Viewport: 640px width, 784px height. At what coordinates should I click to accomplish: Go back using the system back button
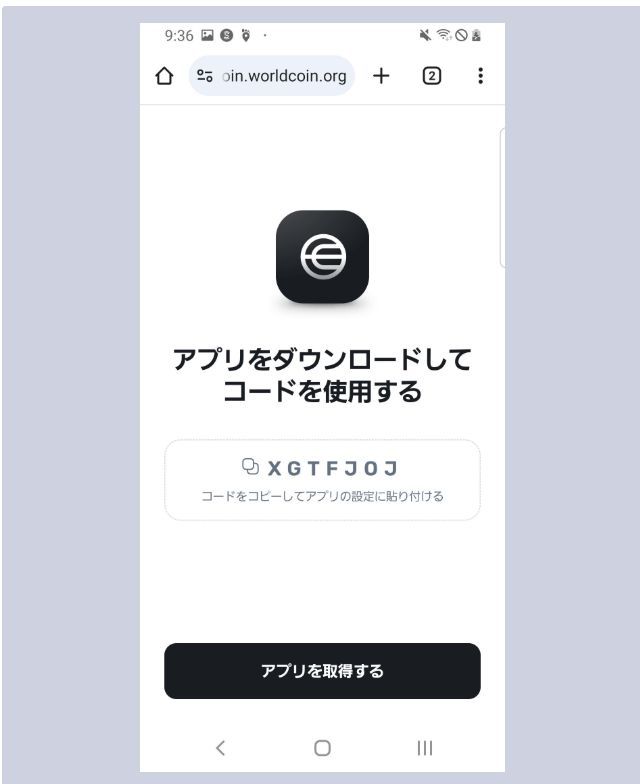221,747
